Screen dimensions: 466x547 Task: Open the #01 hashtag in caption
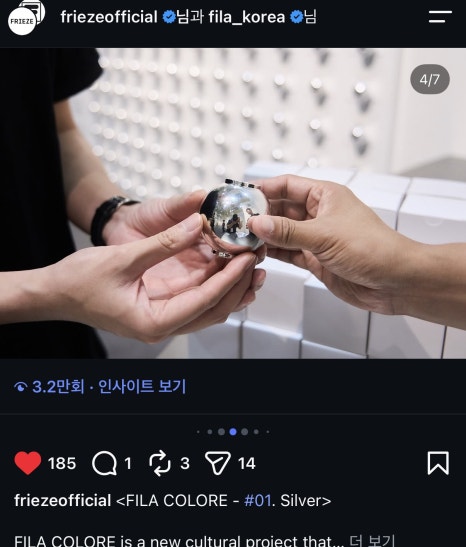(257, 501)
